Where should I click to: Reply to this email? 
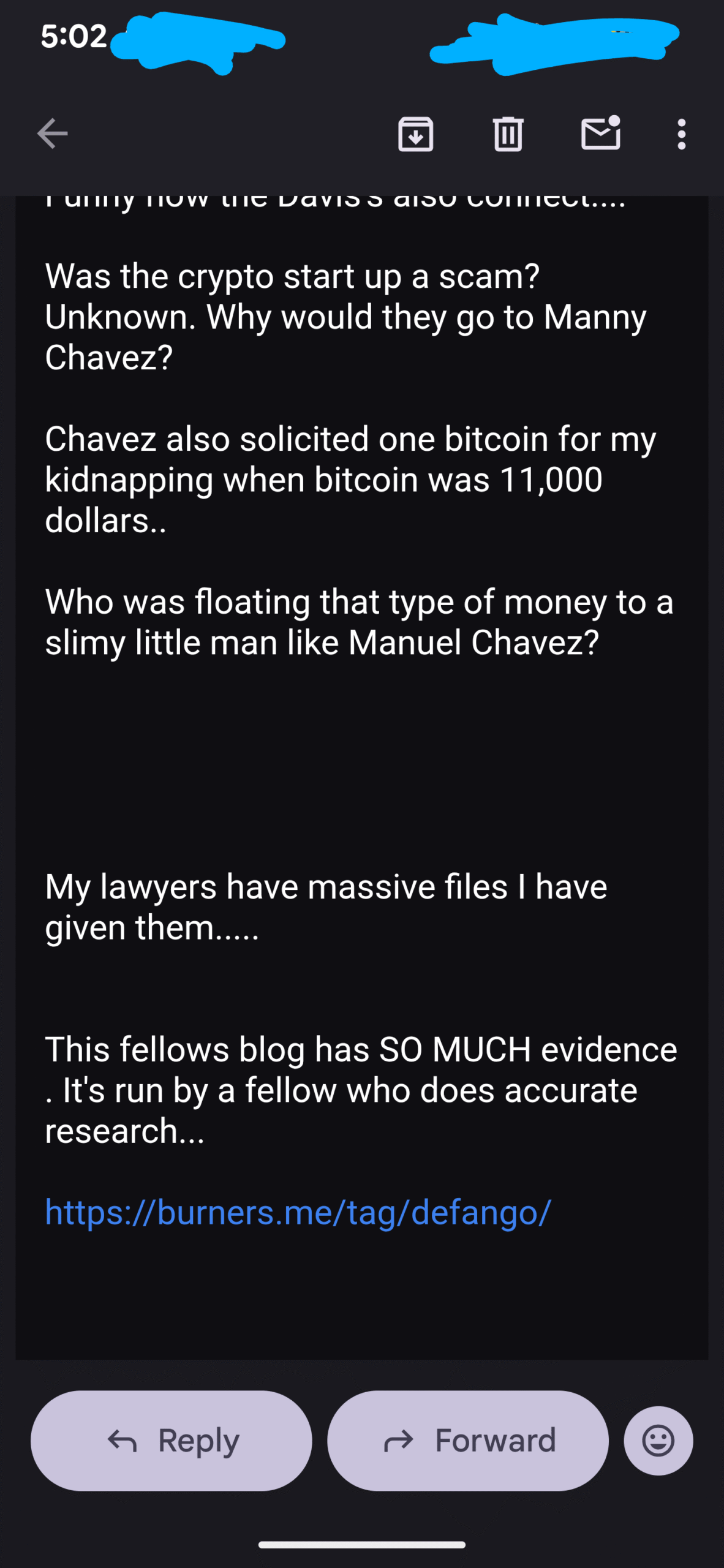coord(172,1441)
